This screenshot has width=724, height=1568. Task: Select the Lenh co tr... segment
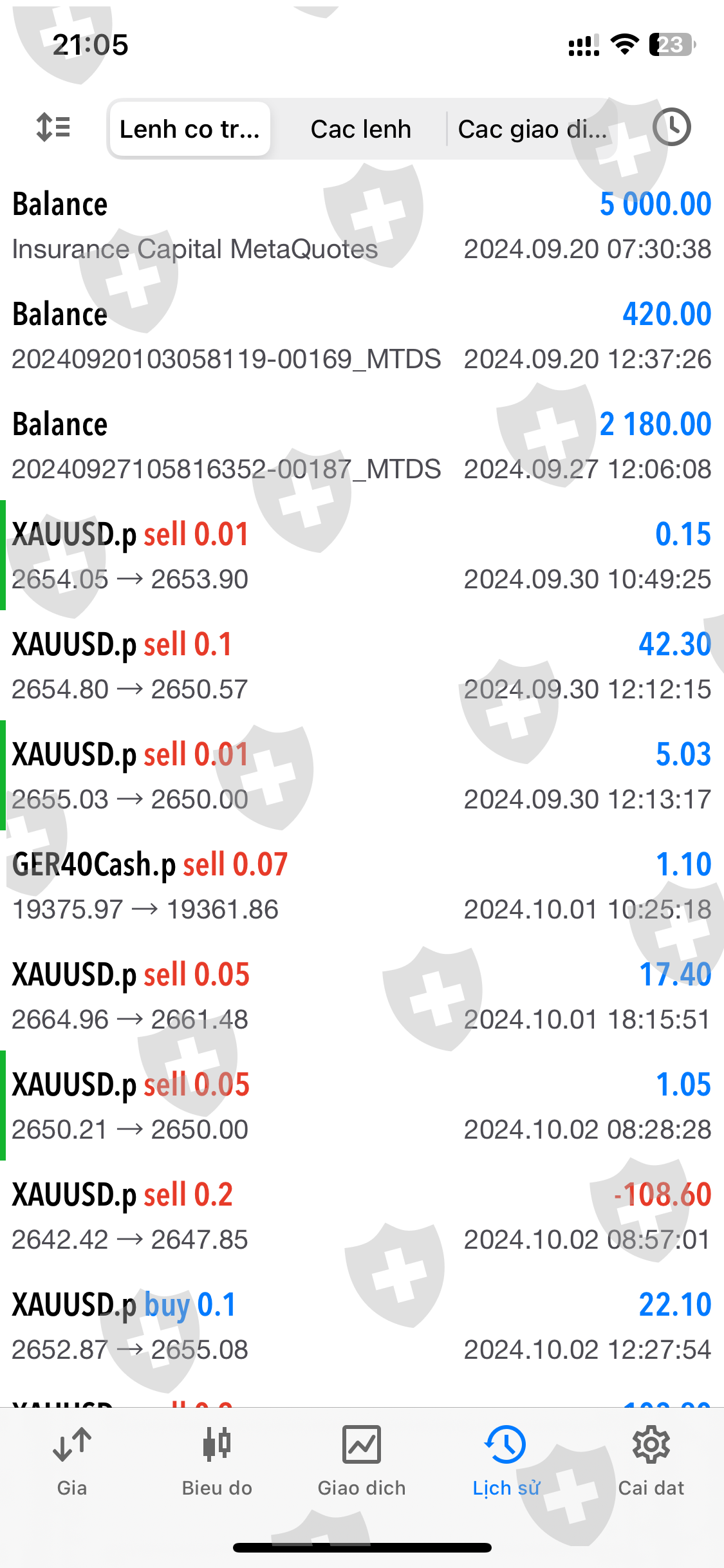pos(190,129)
